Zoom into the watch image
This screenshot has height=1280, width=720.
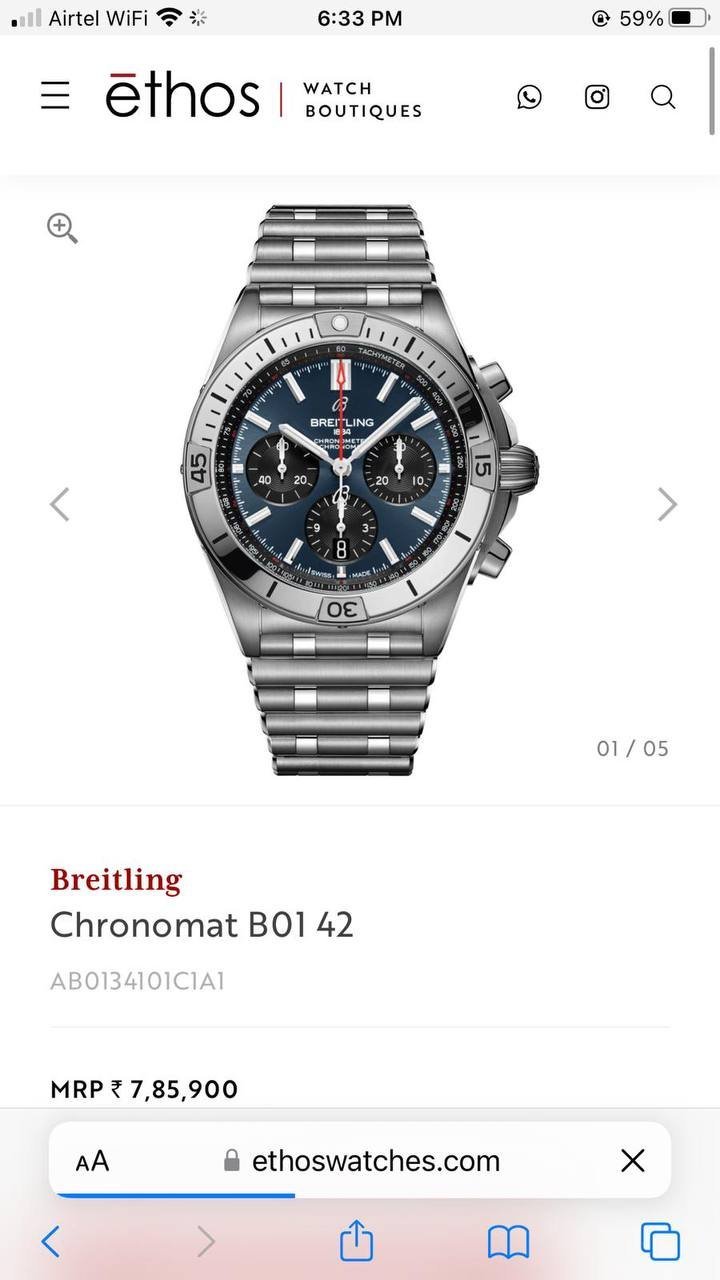point(62,228)
